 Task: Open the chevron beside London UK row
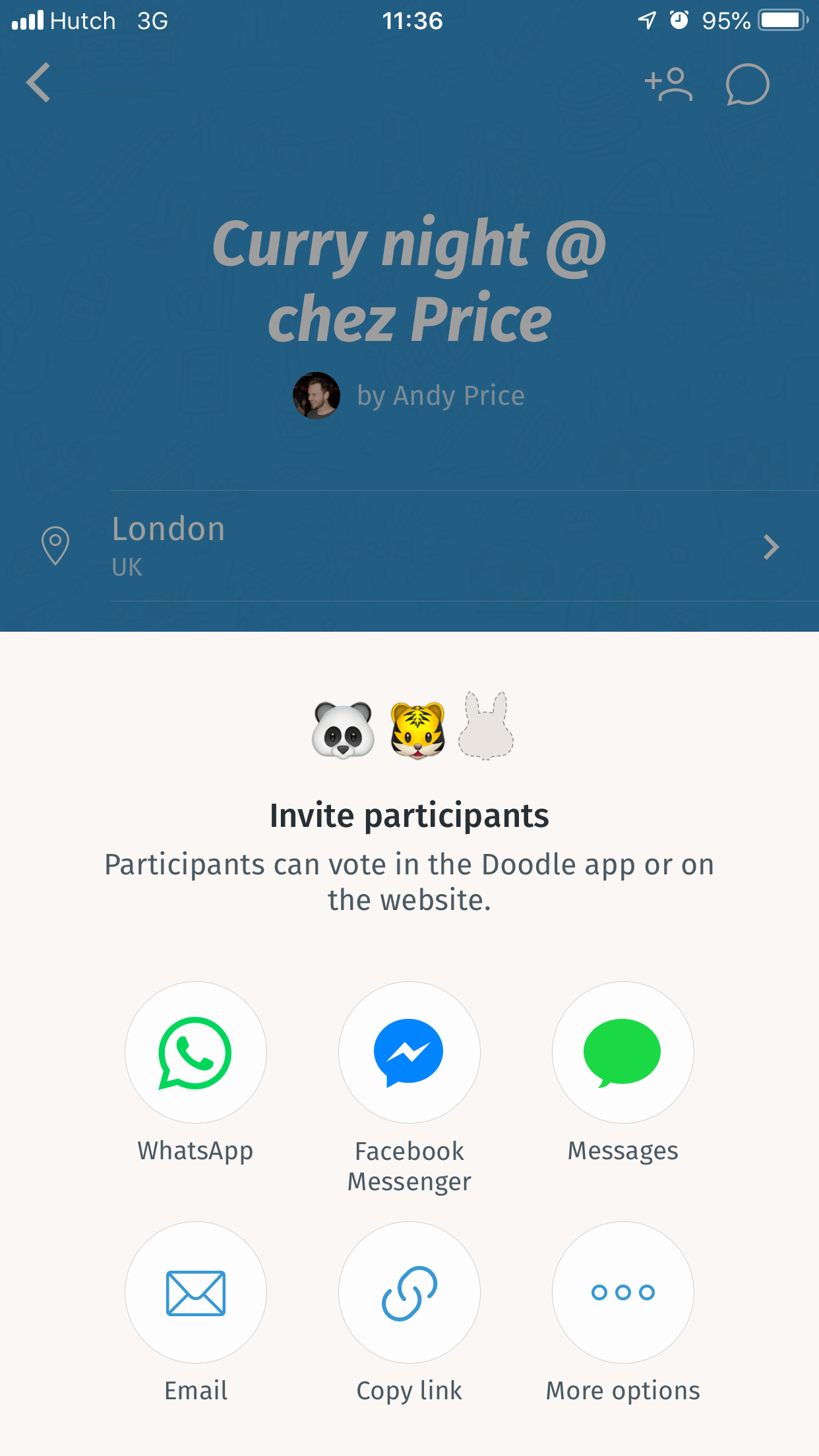point(770,547)
